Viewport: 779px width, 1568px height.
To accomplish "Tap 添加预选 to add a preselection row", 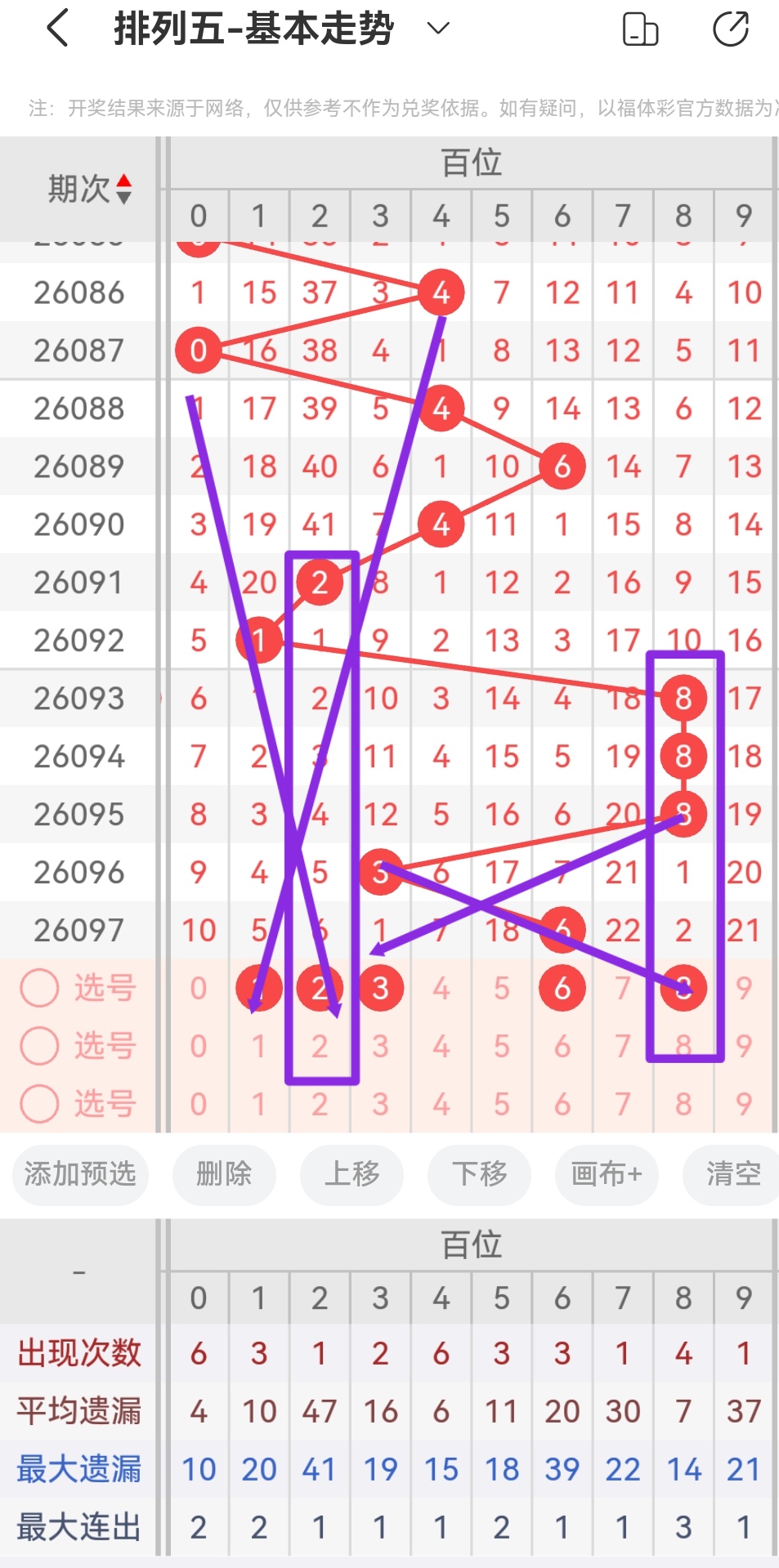I will pyautogui.click(x=79, y=1175).
